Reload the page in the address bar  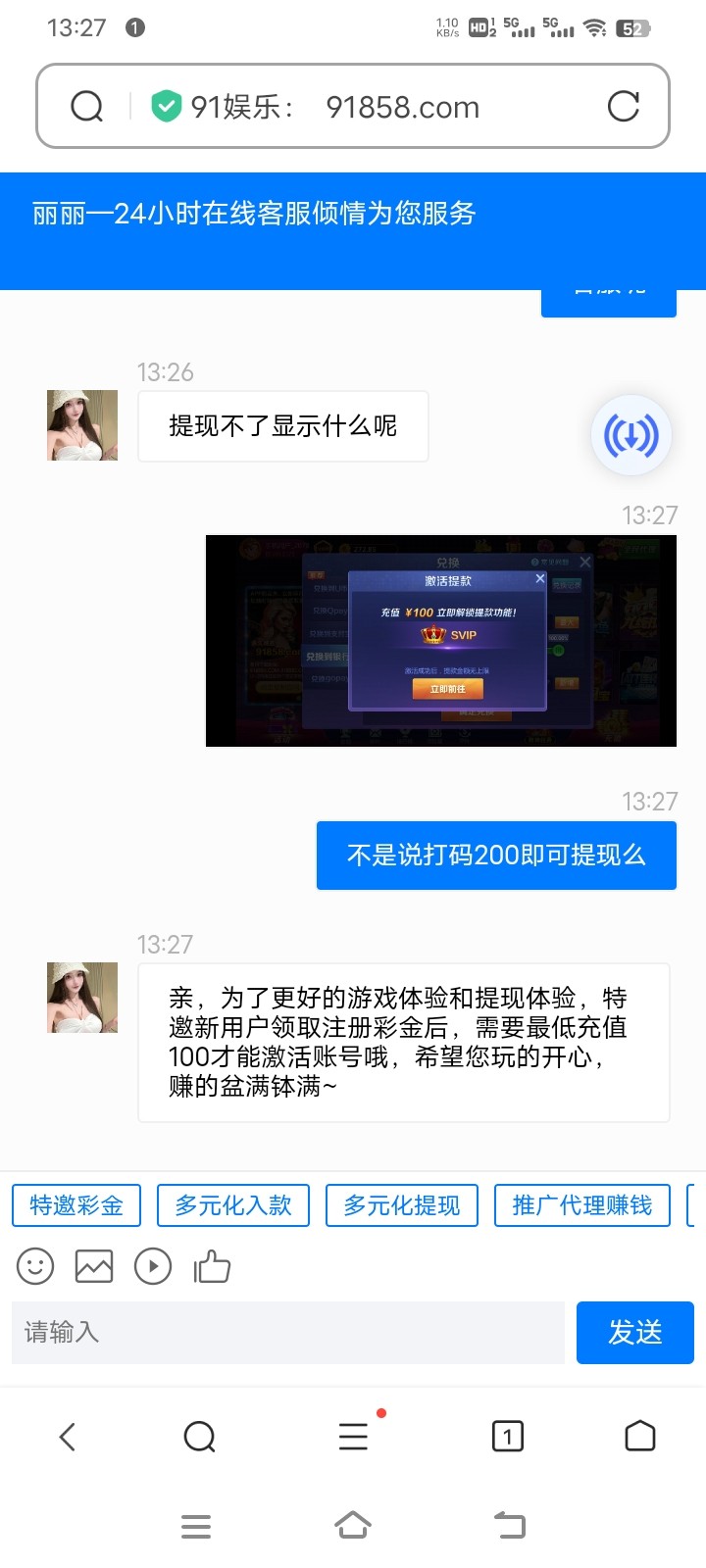pos(623,106)
